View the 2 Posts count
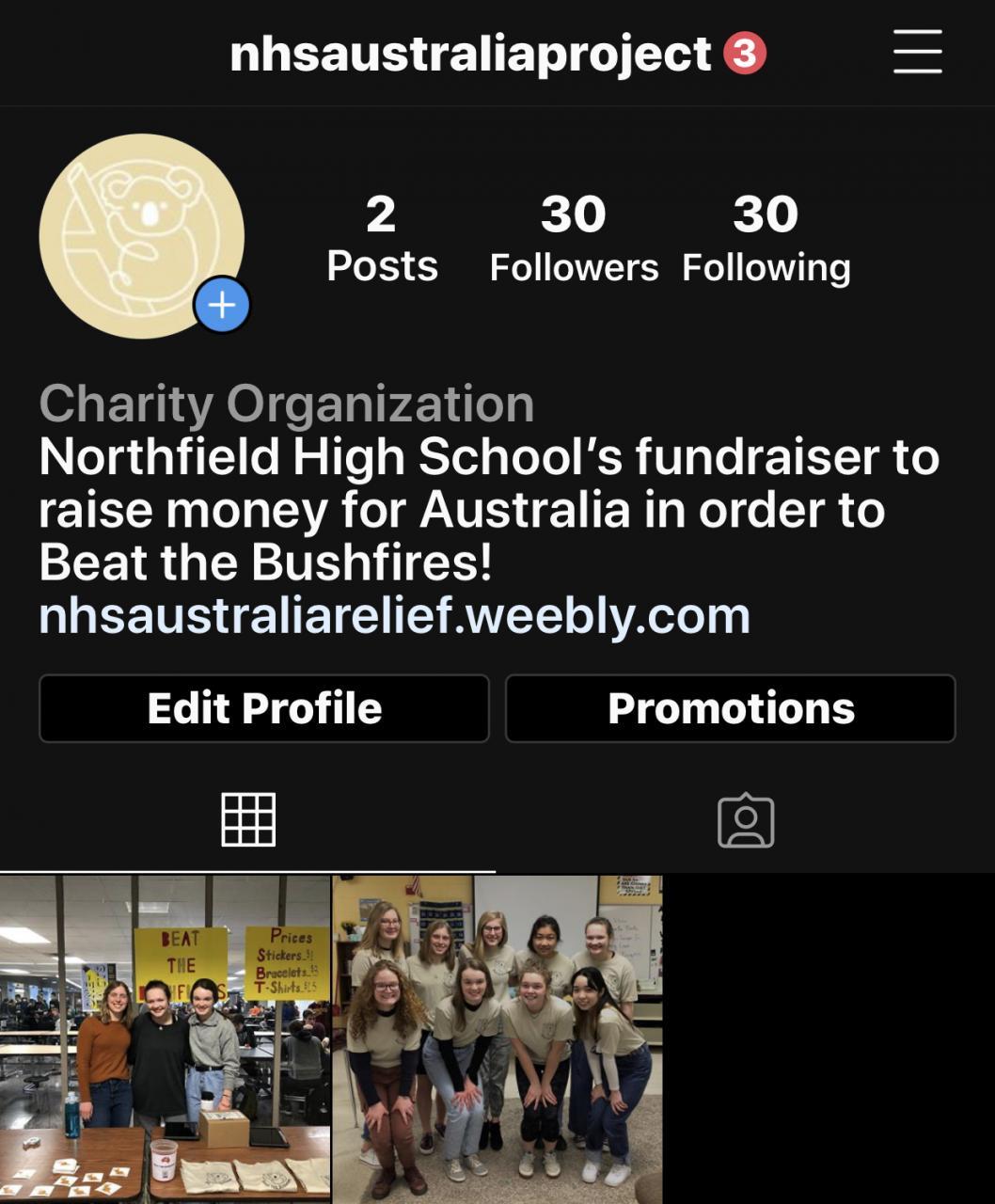The image size is (995, 1204). coord(382,239)
